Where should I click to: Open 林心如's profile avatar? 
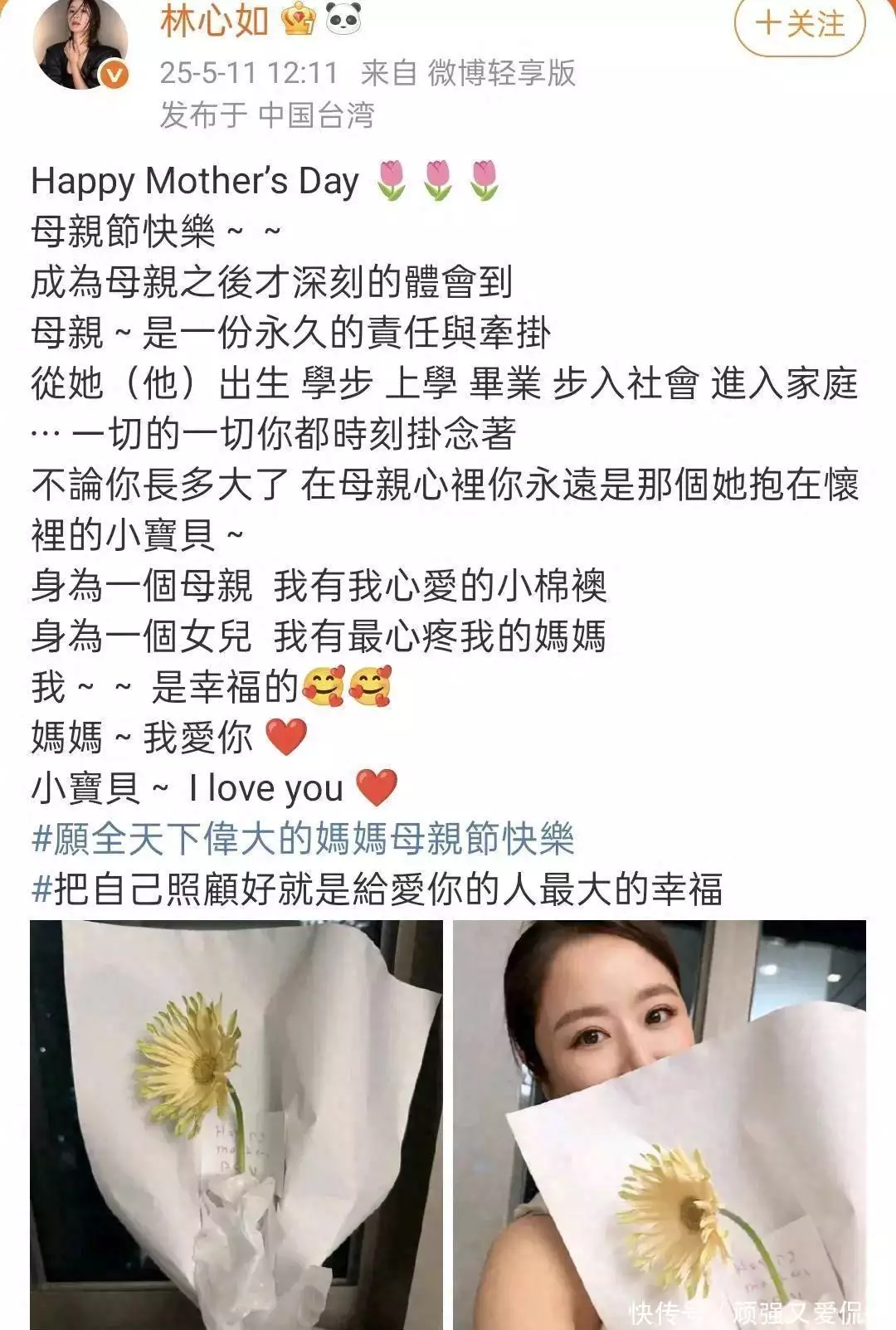(x=80, y=43)
